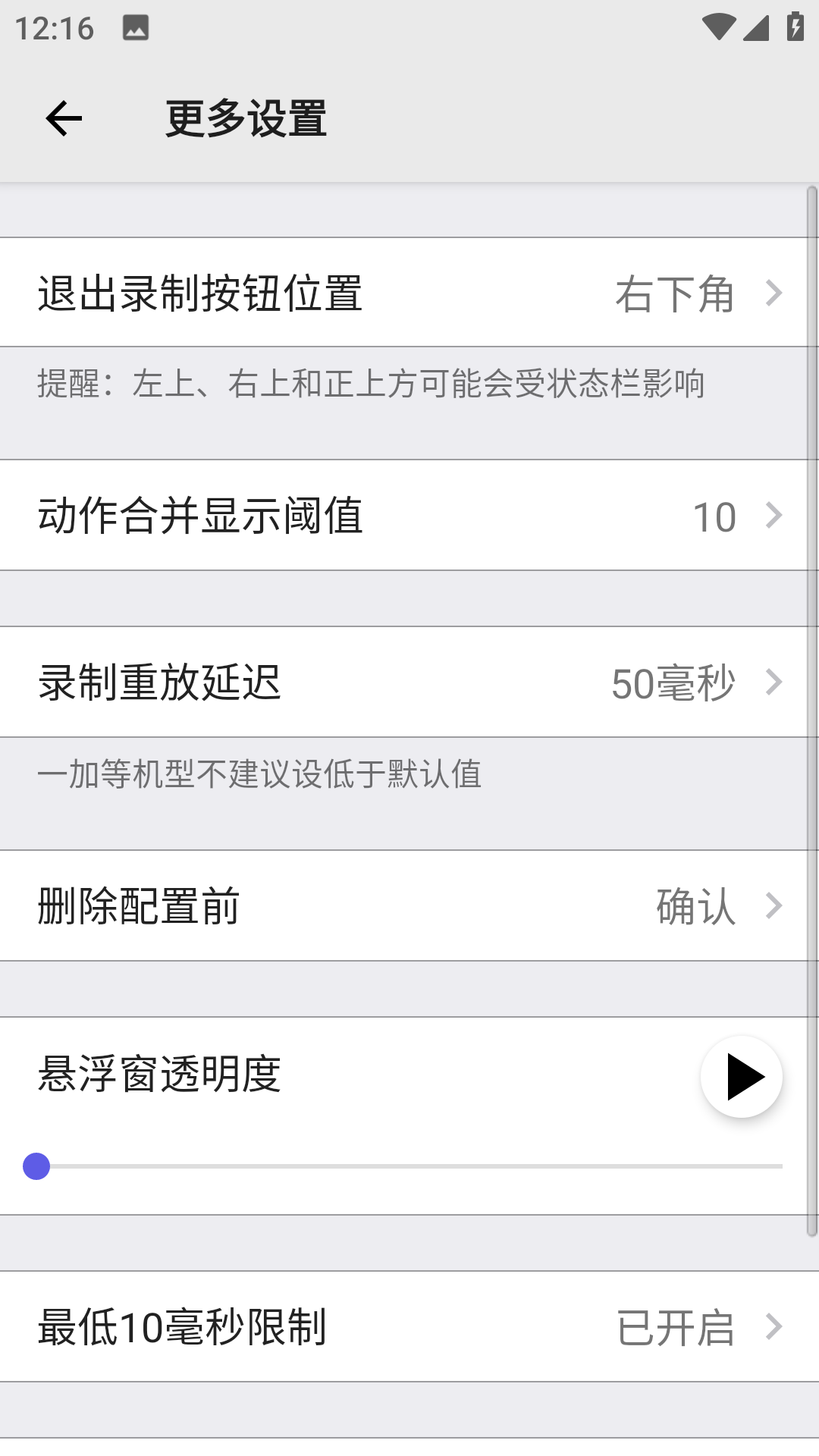Toggle the 最低10毫秒限制 setting
The width and height of the screenshot is (819, 1456).
click(409, 1327)
